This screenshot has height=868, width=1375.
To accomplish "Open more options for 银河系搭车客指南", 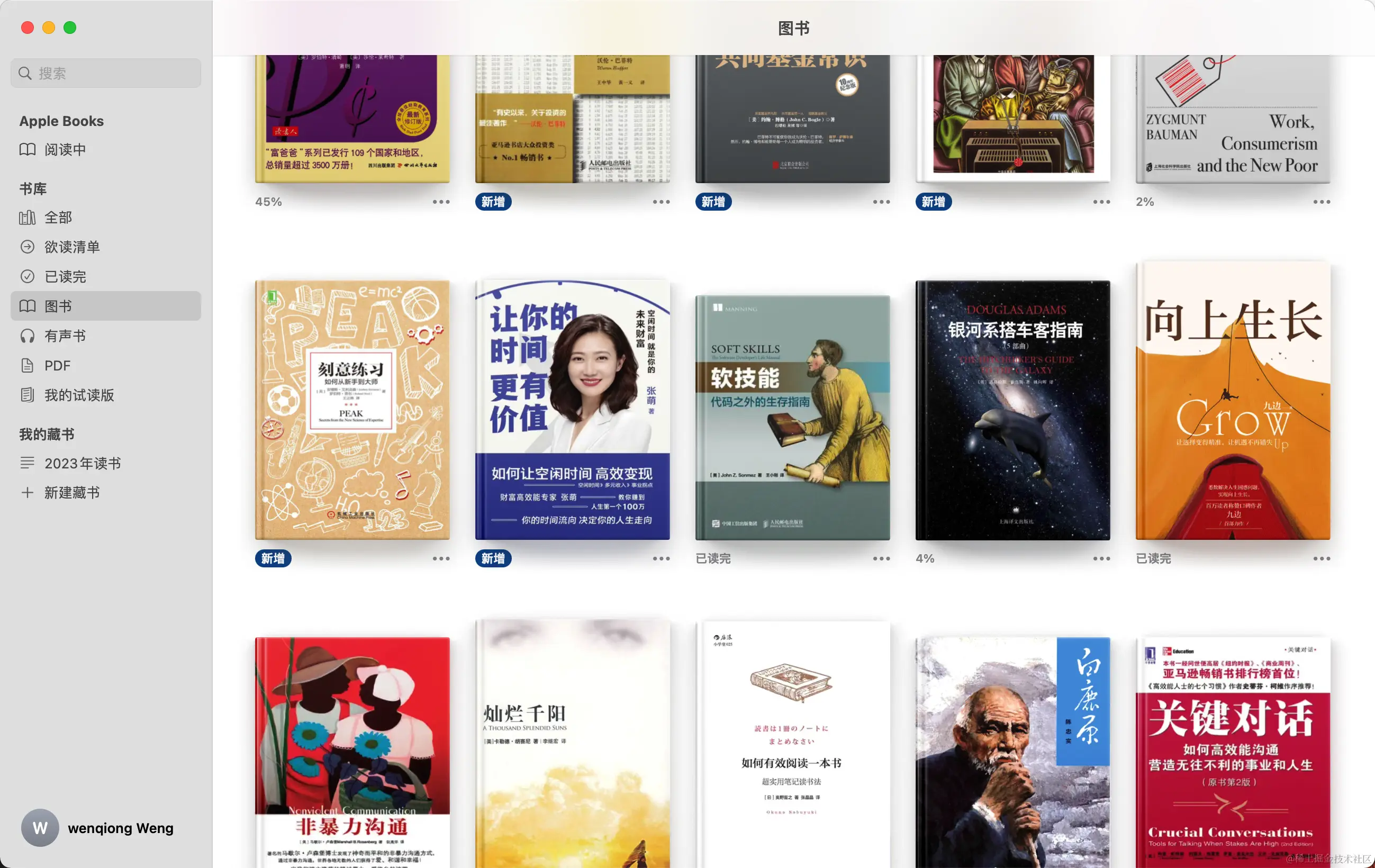I will click(1101, 558).
